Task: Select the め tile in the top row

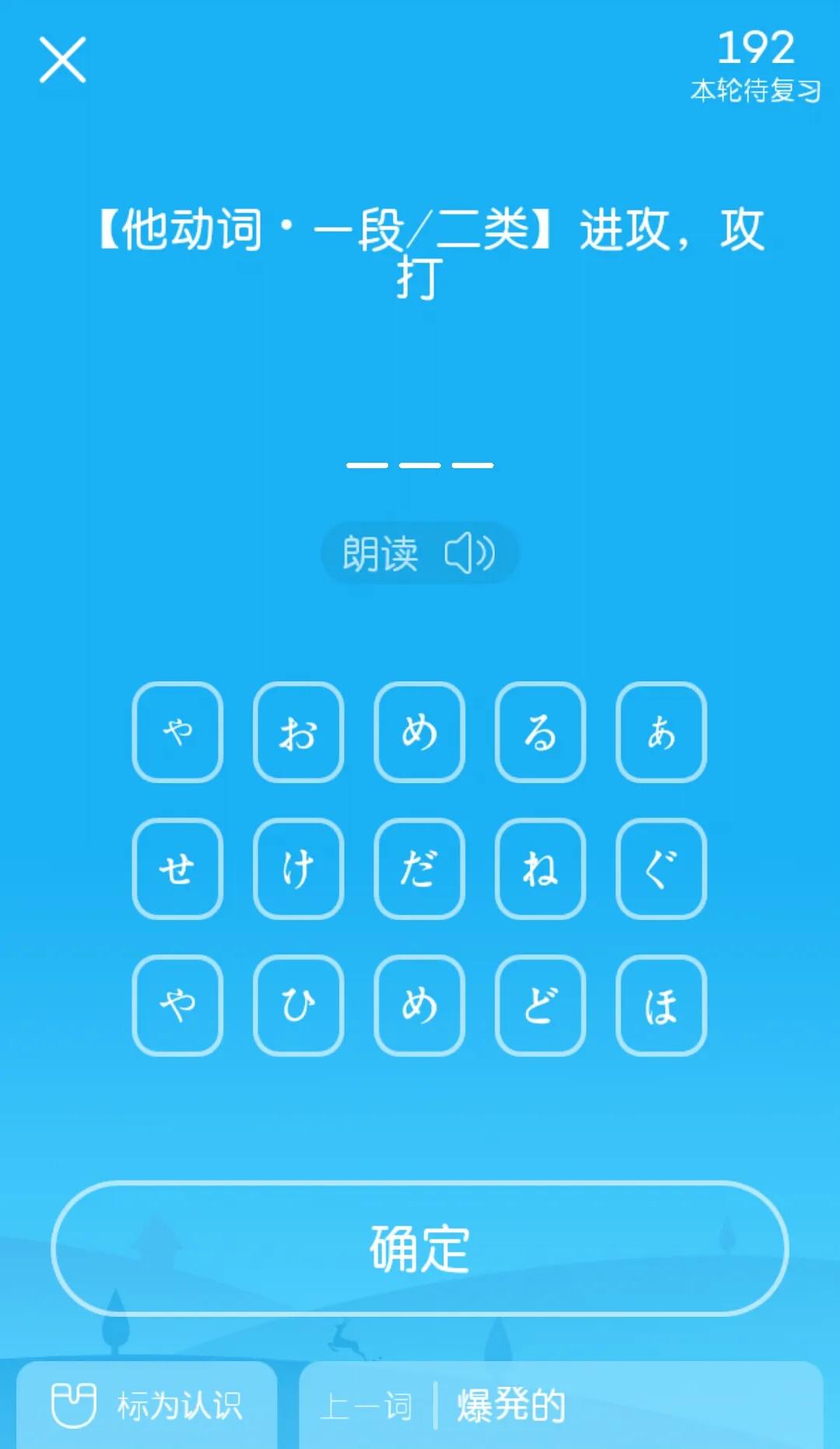Action: pos(418,733)
